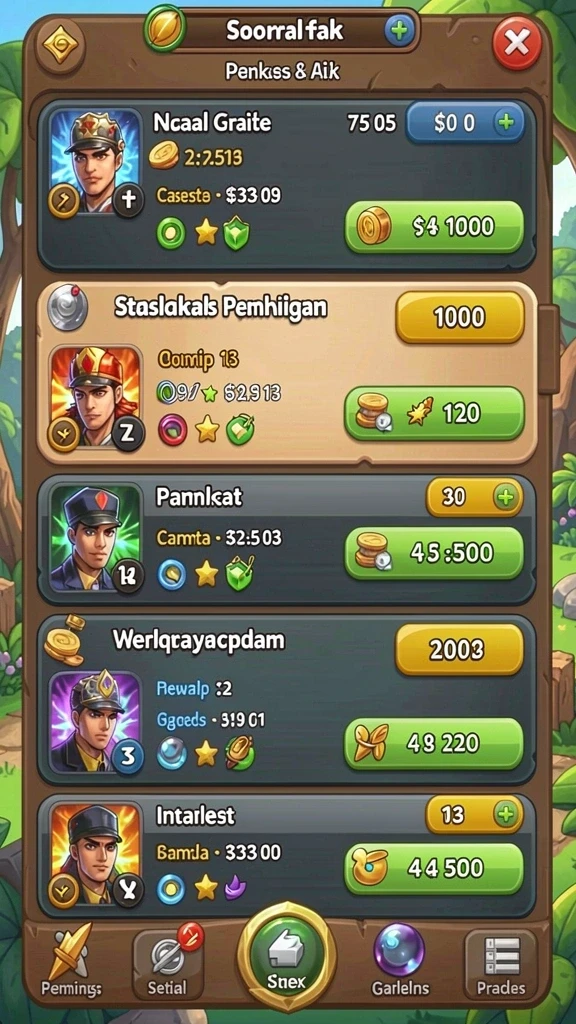Go to the Garlelns tab
Screen dimensions: 576x1024
click(x=398, y=961)
